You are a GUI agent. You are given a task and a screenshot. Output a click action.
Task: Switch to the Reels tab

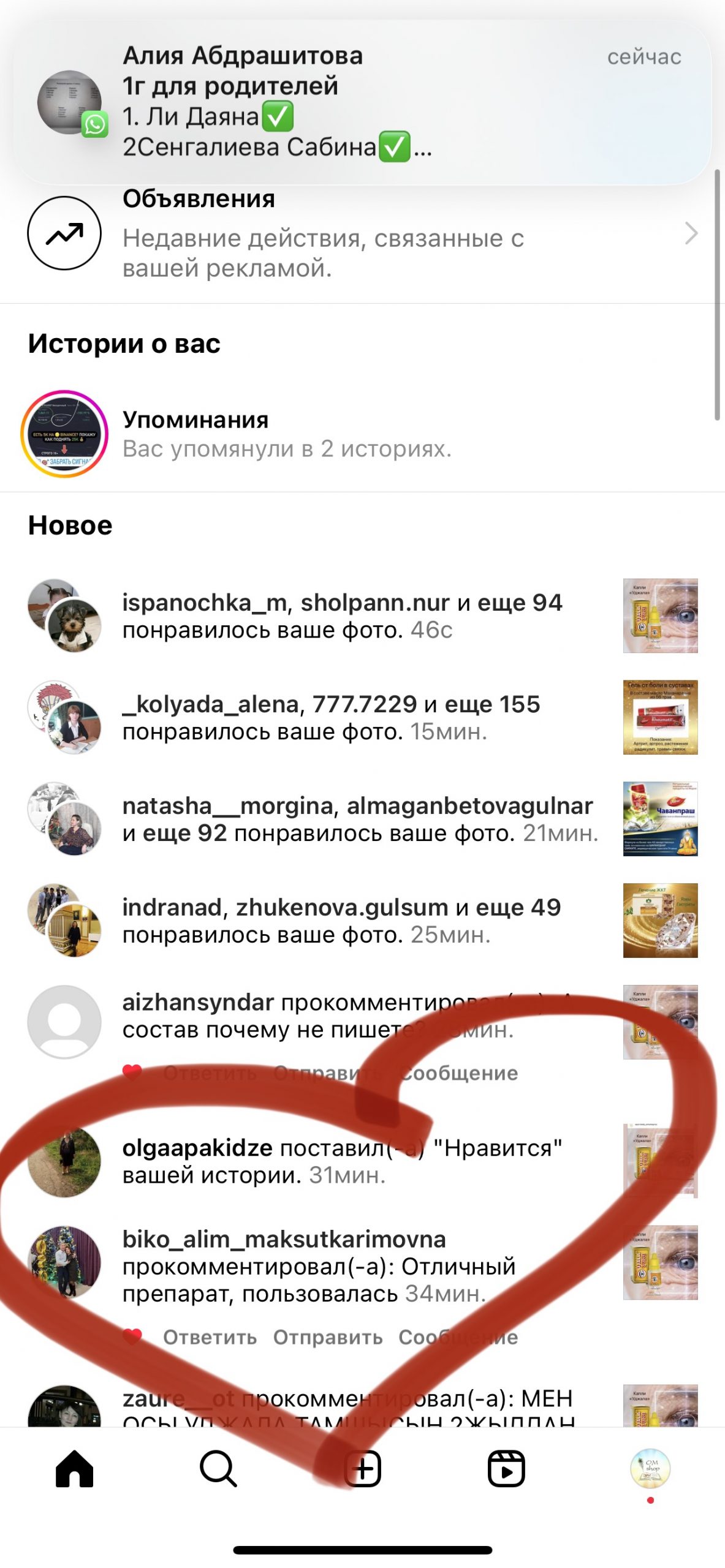click(506, 1468)
